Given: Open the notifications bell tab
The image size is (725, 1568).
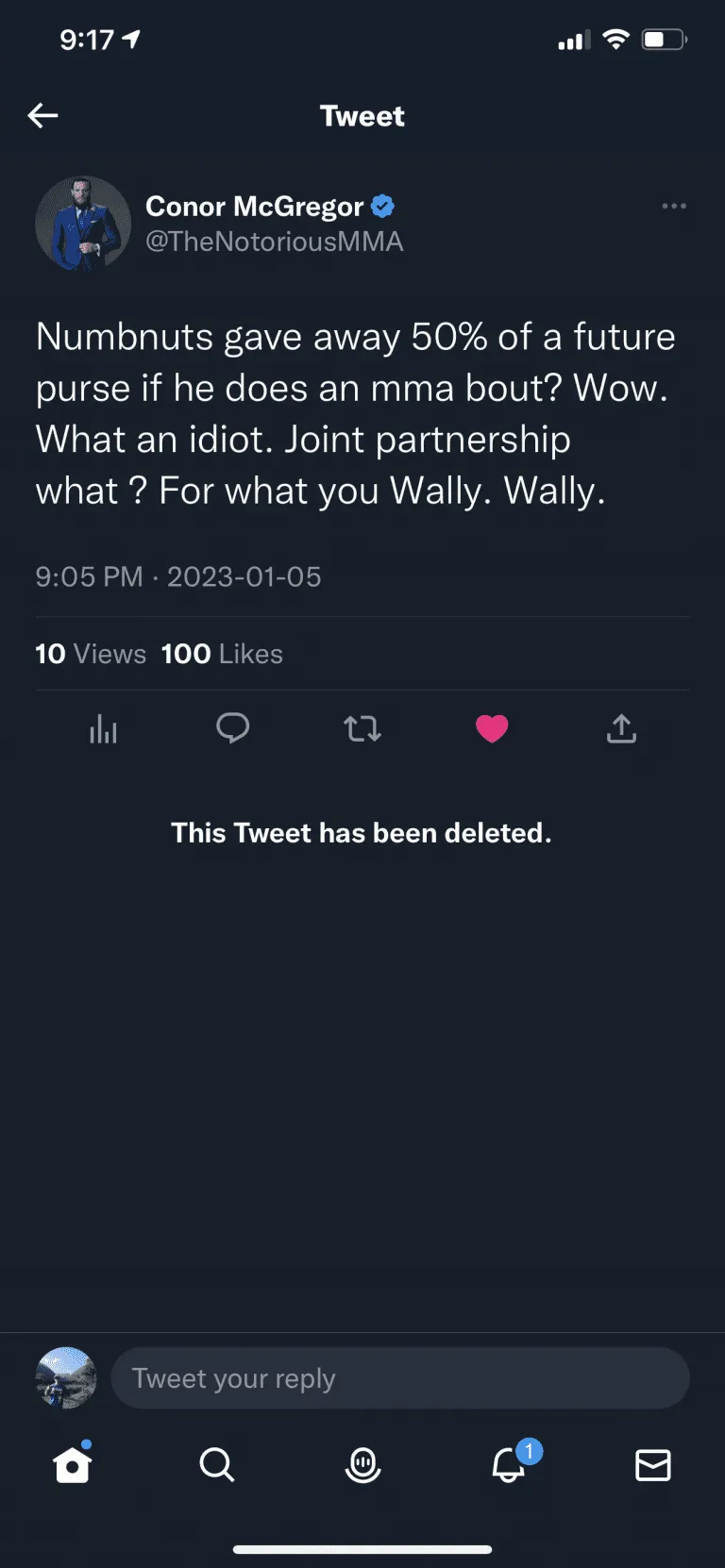Looking at the screenshot, I should tap(509, 1463).
